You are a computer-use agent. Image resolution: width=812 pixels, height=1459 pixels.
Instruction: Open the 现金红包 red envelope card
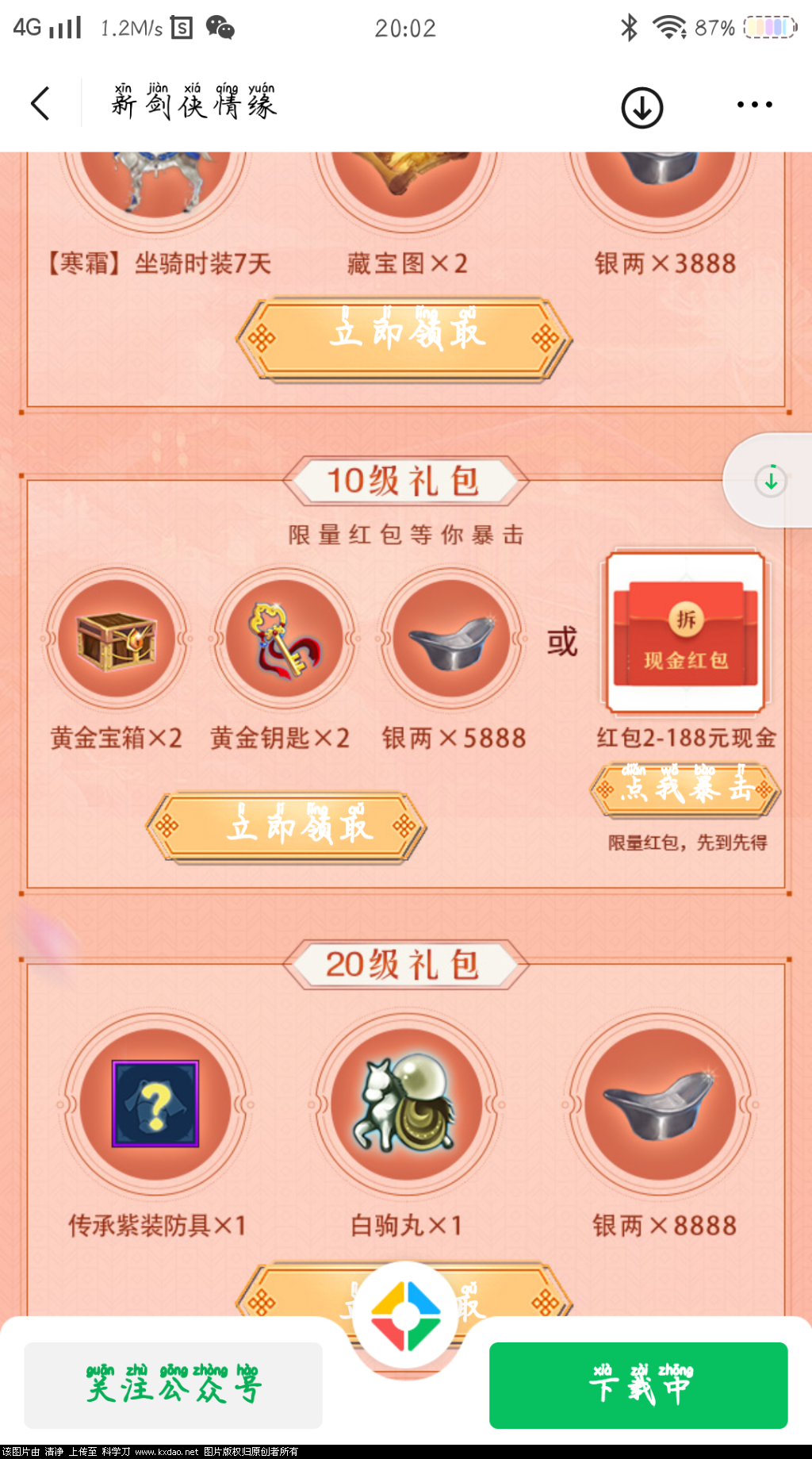pos(685,632)
